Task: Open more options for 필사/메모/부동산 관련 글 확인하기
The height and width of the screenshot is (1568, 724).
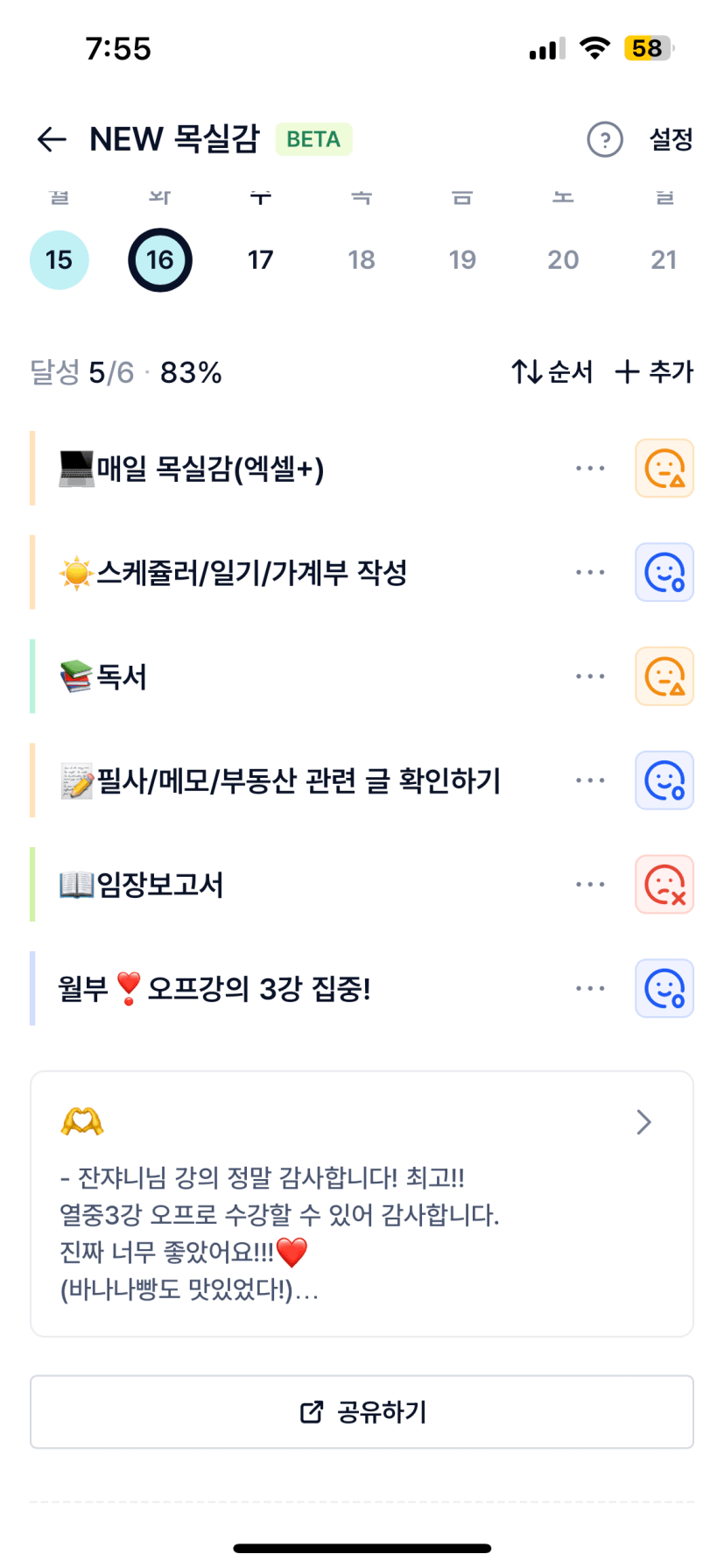Action: 590,780
